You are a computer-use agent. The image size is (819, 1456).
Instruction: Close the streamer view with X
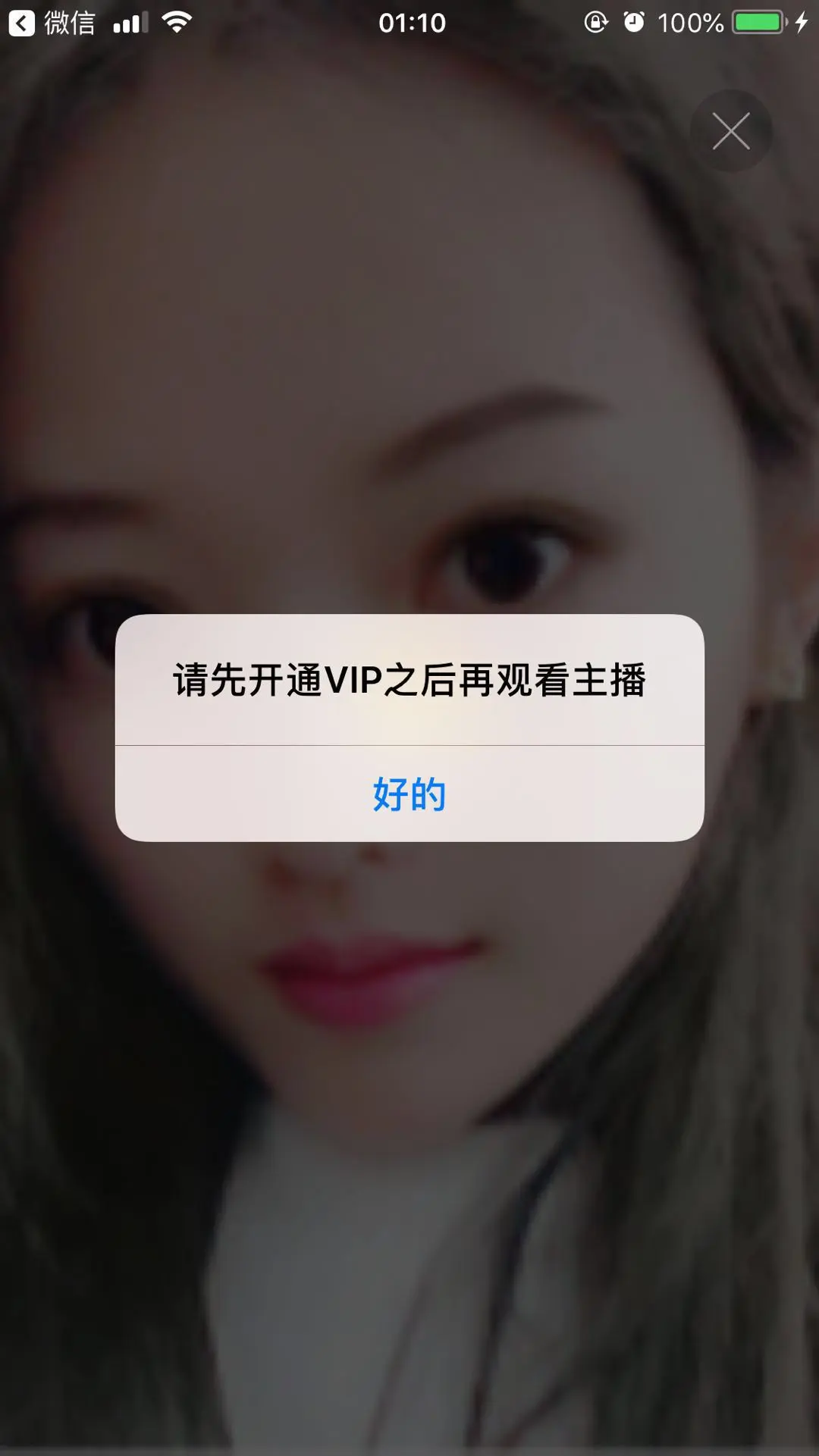pyautogui.click(x=730, y=131)
